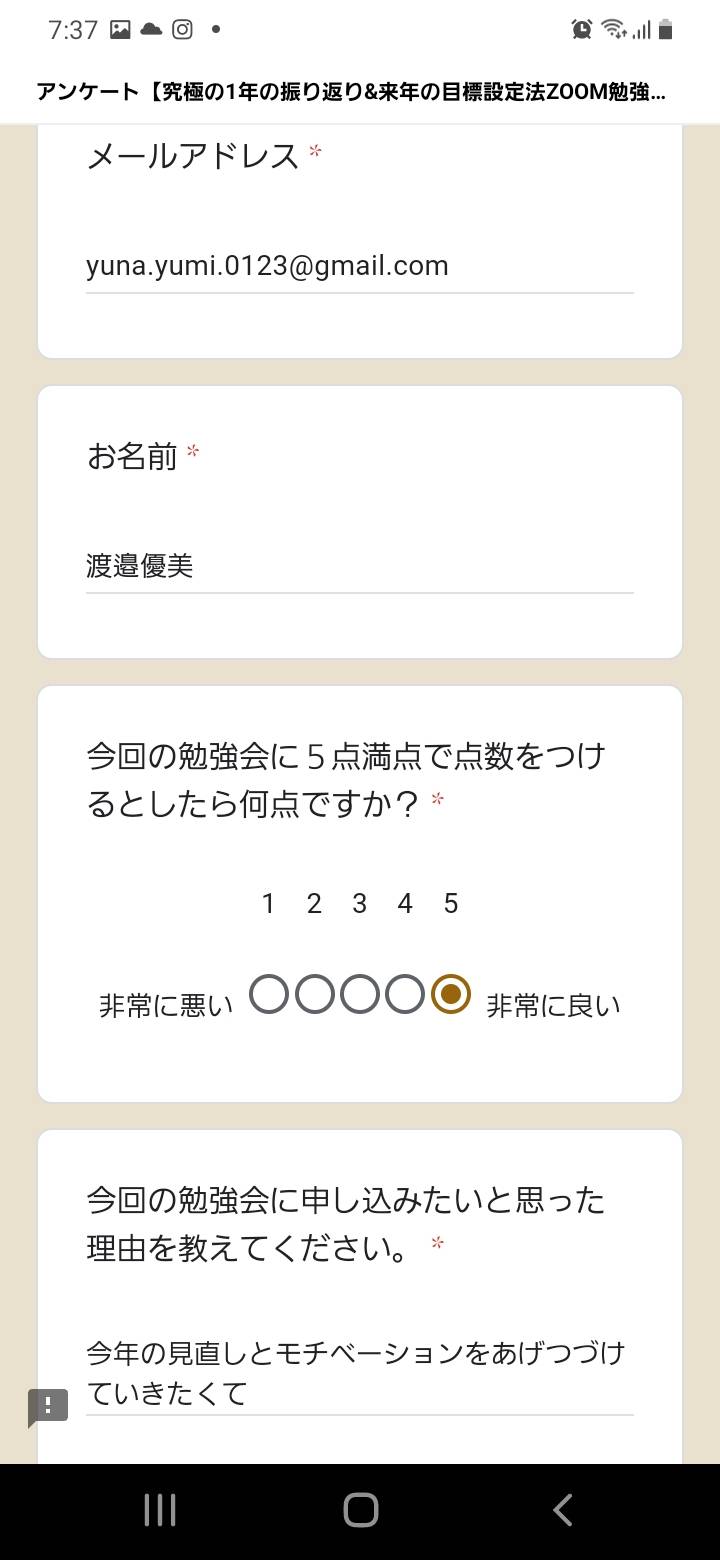Select rating 1 非常に悪い

click(x=268, y=995)
